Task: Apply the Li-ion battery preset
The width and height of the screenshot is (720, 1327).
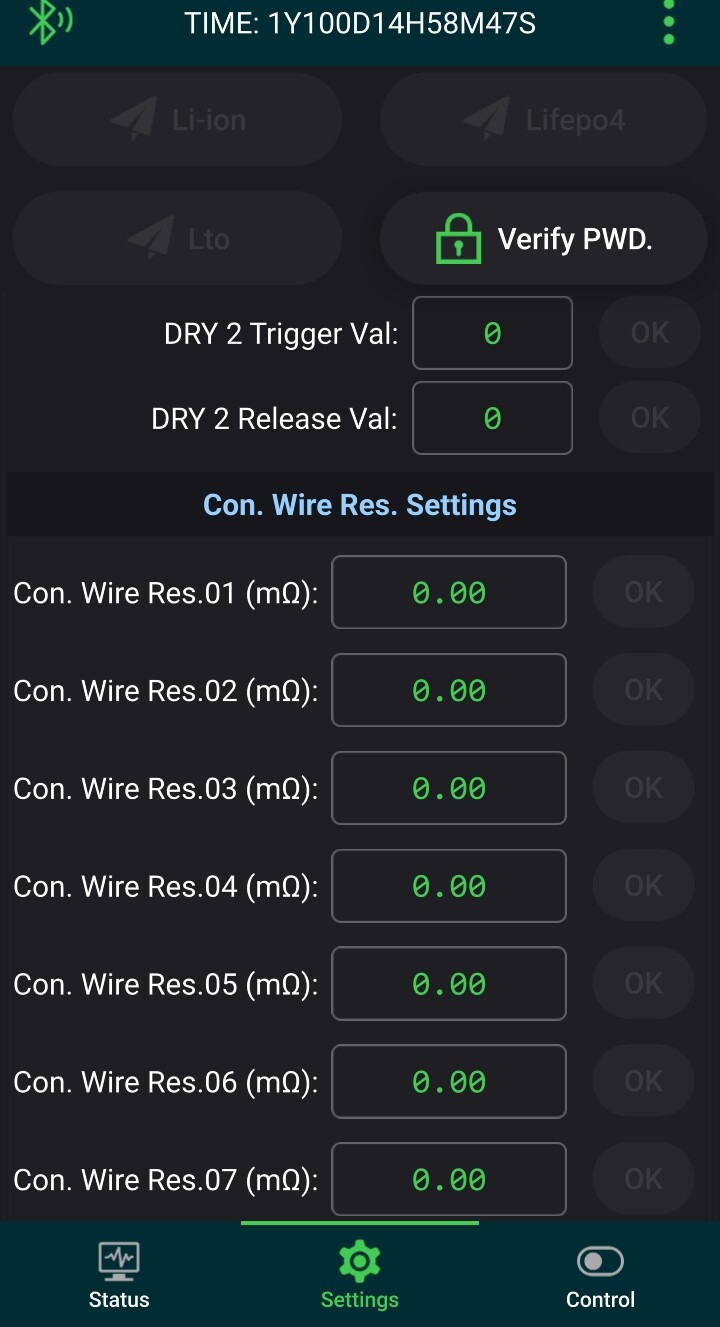Action: coord(177,121)
